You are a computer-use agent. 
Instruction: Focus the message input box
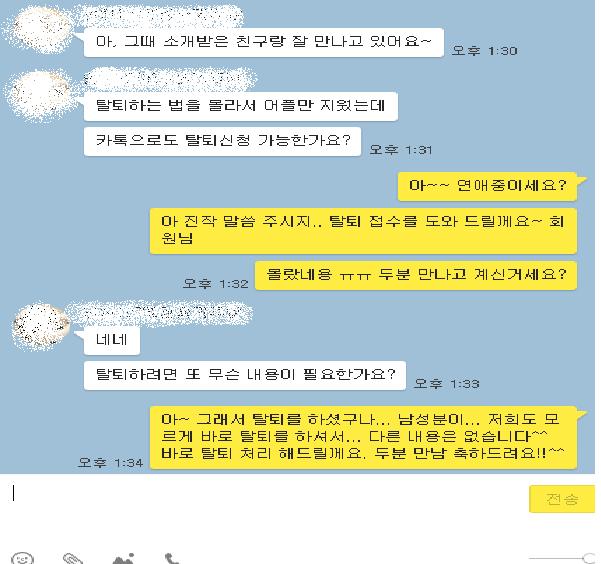260,505
